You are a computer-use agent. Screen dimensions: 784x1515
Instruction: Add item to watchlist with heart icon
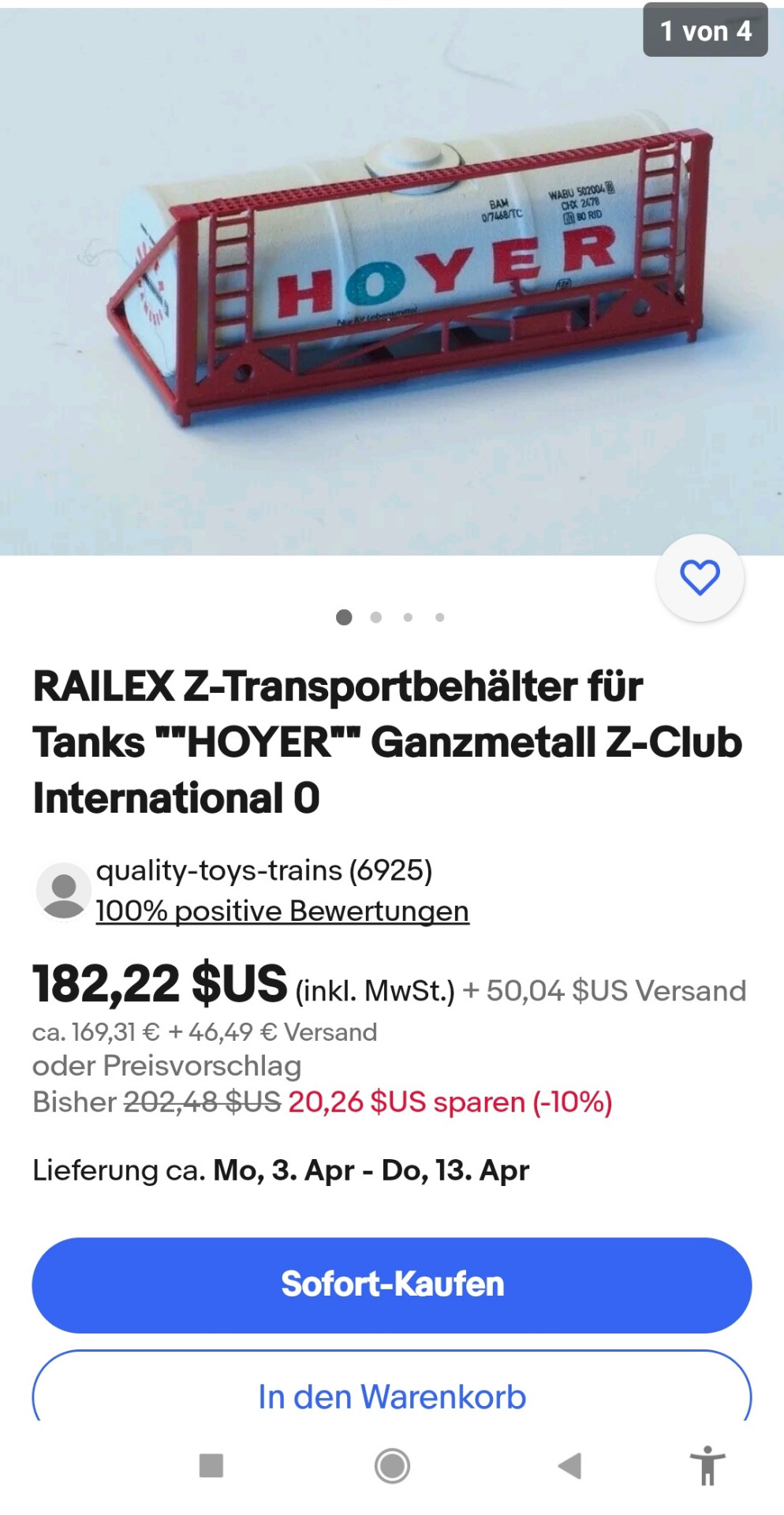(x=700, y=578)
